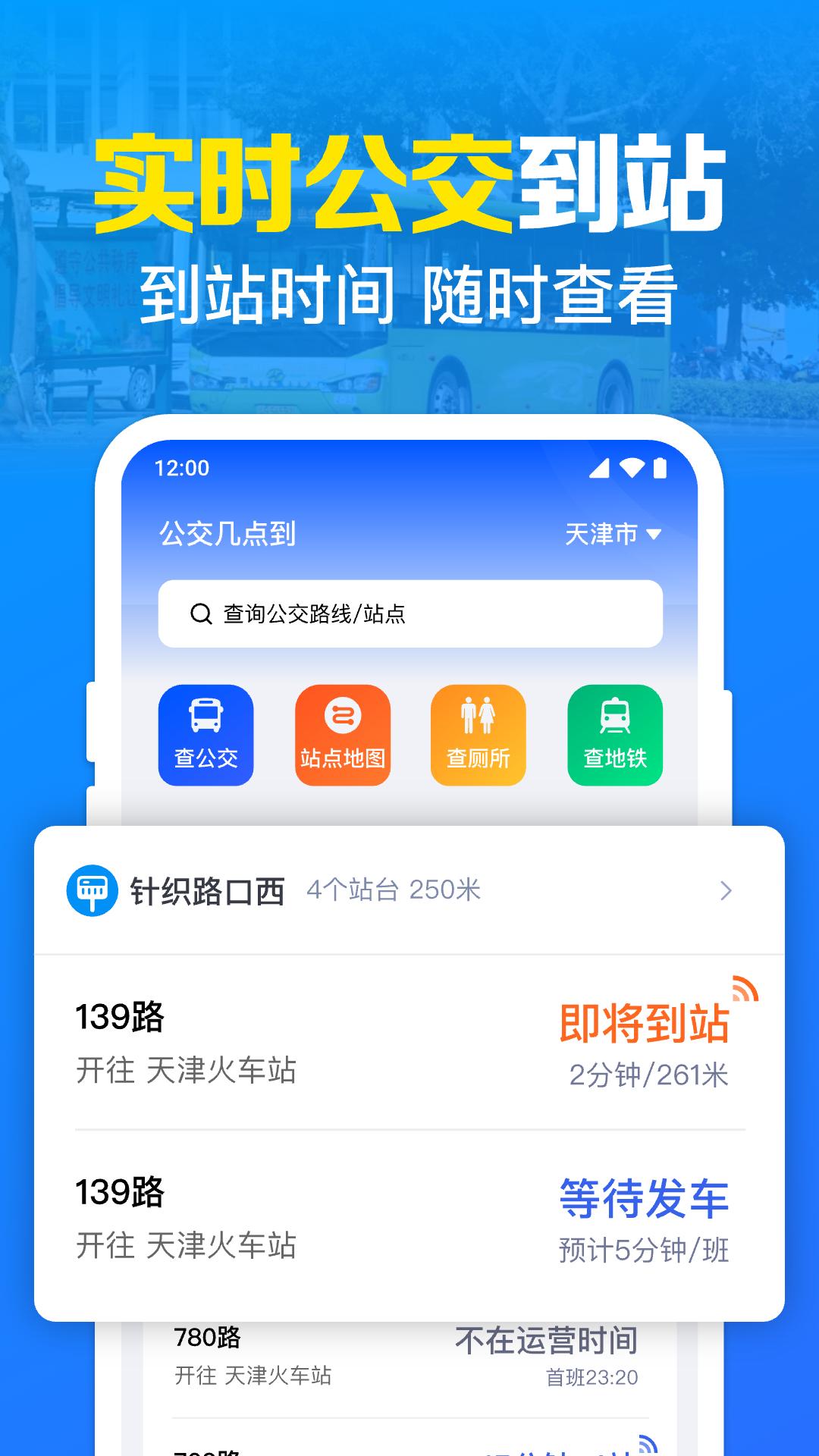Tap the search magnifier icon

click(x=199, y=614)
